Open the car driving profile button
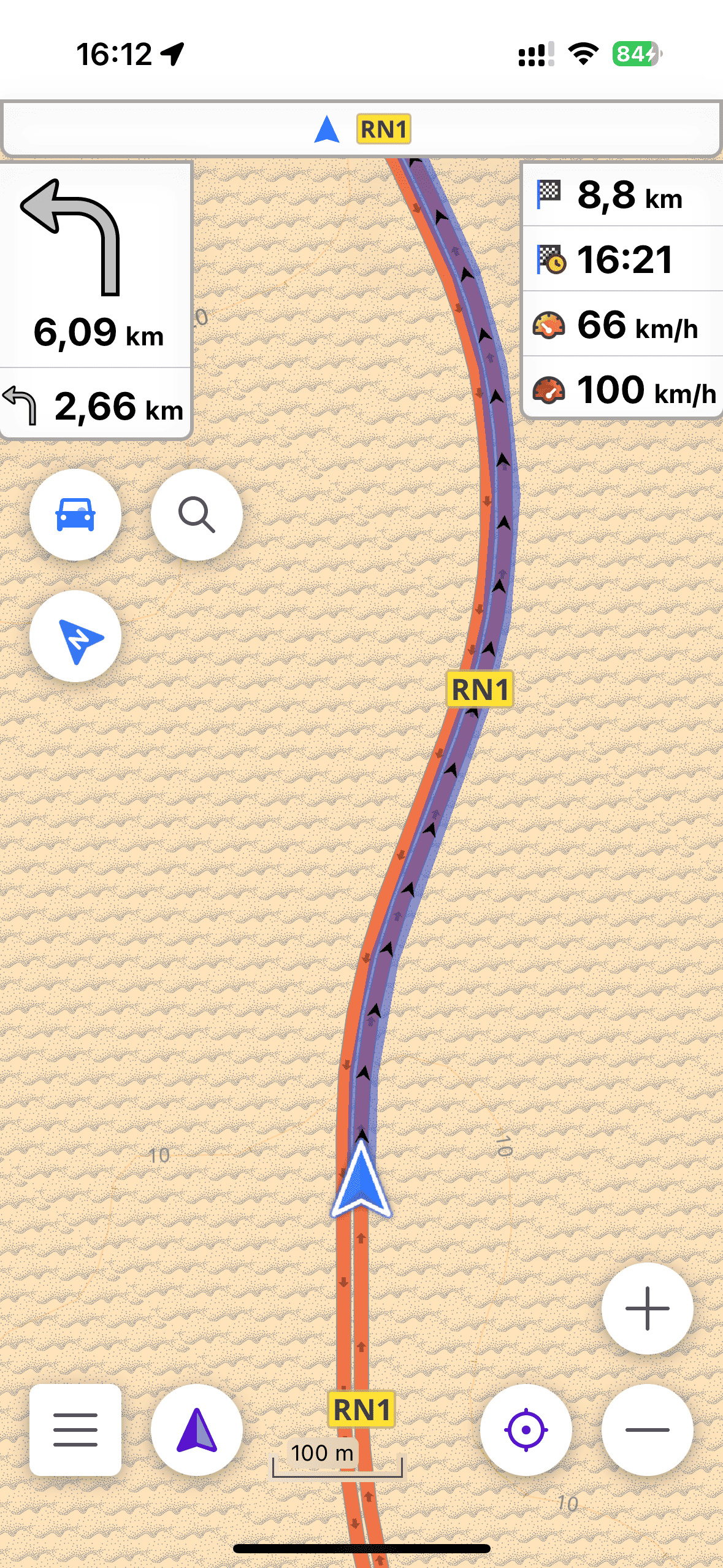723x1568 pixels. [x=75, y=514]
